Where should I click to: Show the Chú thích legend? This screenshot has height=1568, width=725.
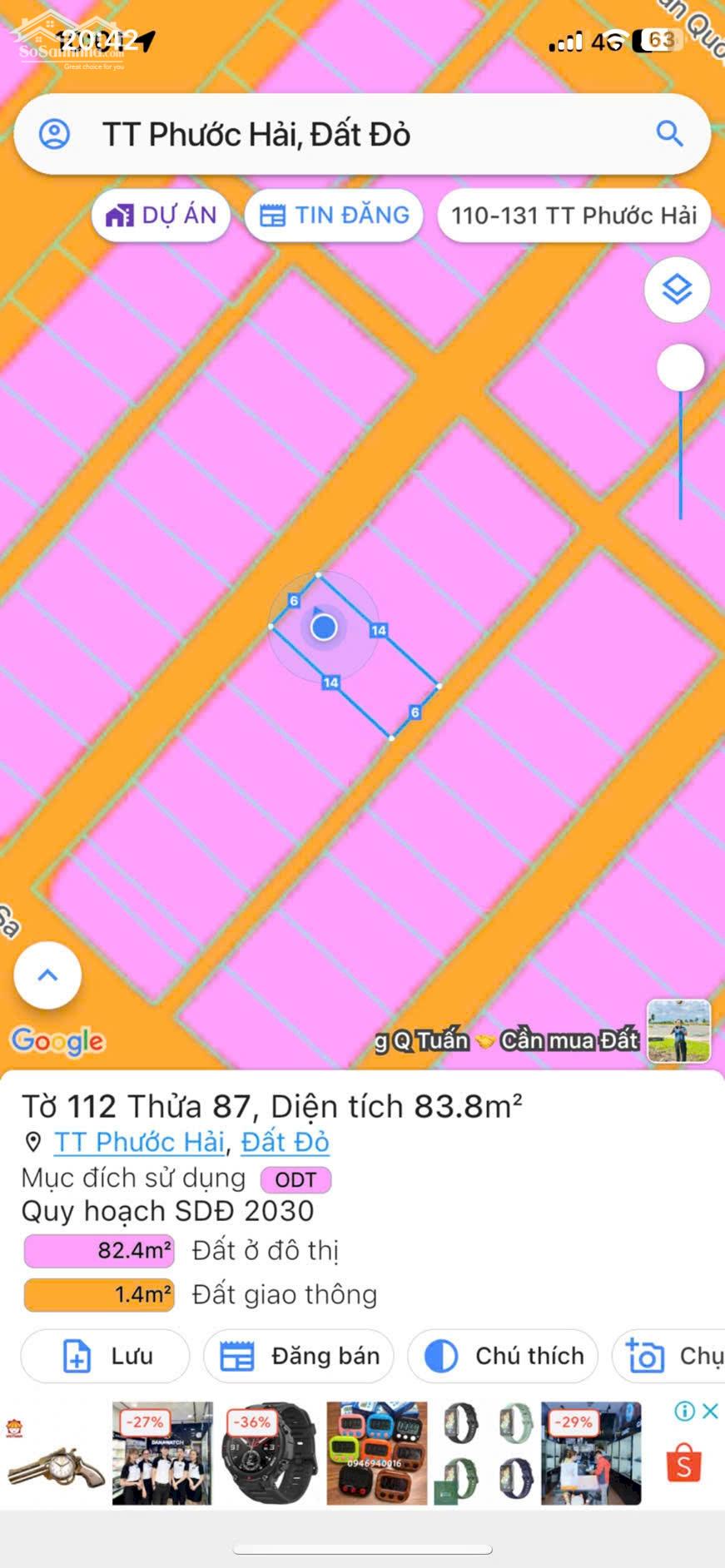pos(503,1356)
